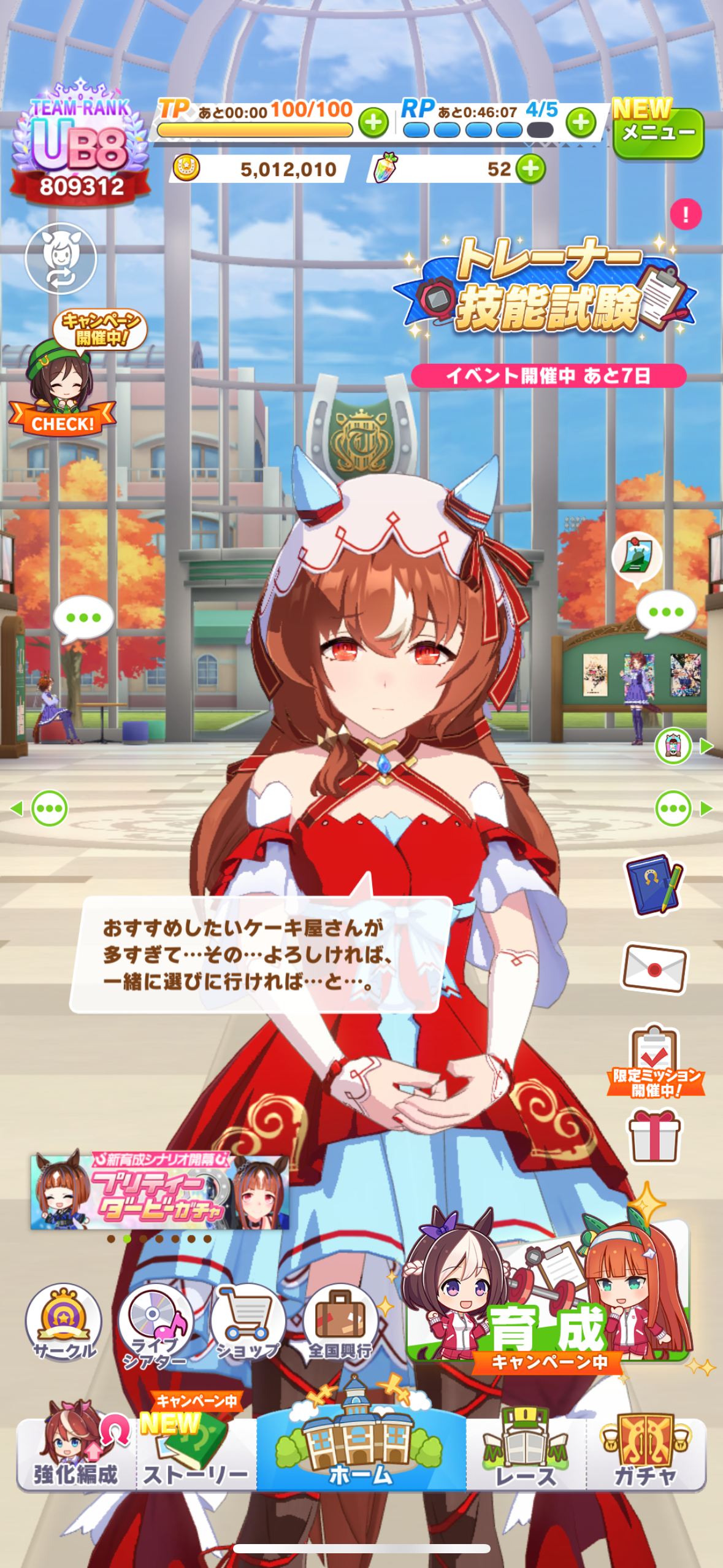This screenshot has width=723, height=1568.
Task: Open the サークル circle menu
Action: tap(63, 1321)
